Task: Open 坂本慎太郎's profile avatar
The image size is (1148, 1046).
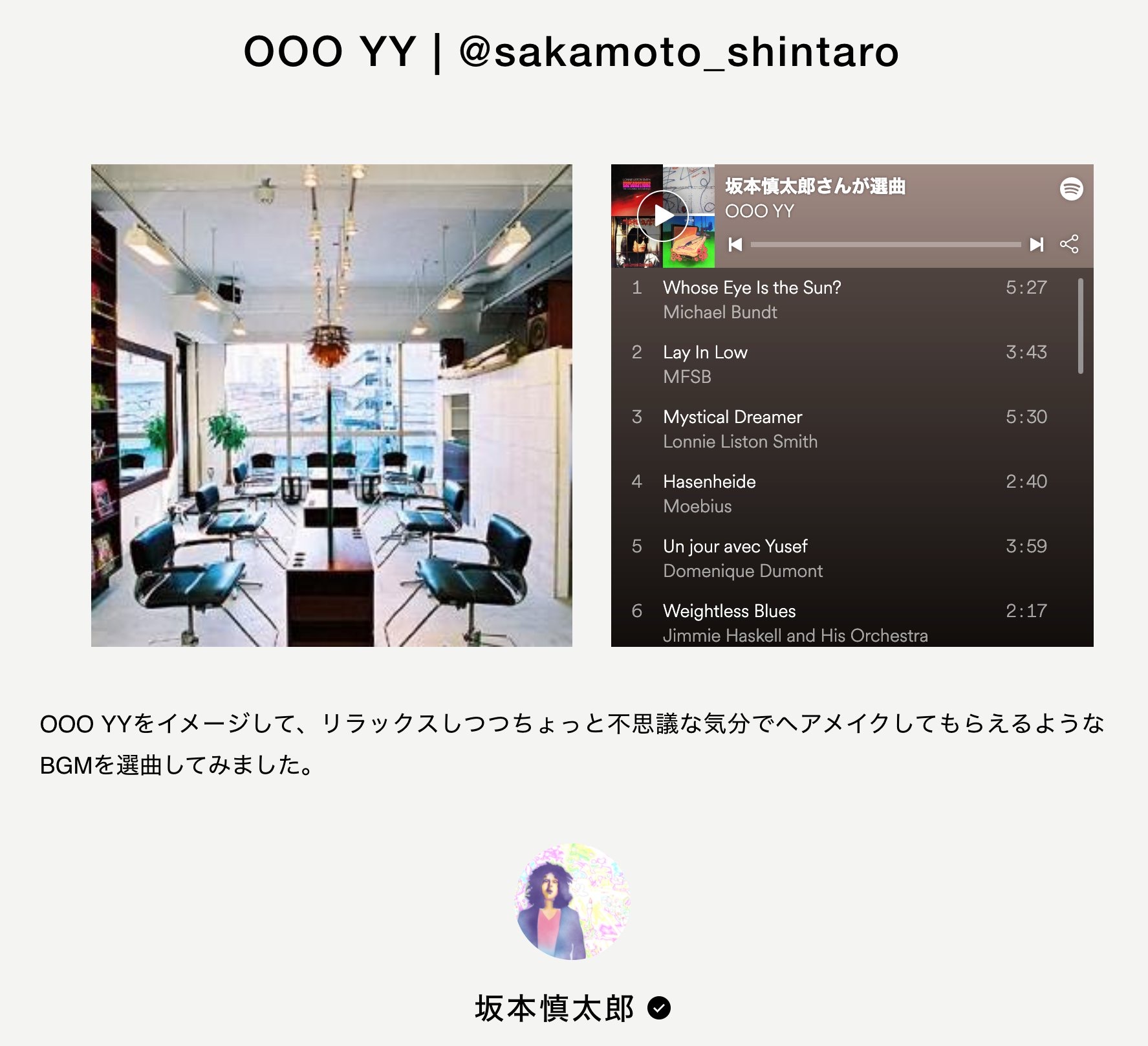Action: click(573, 901)
